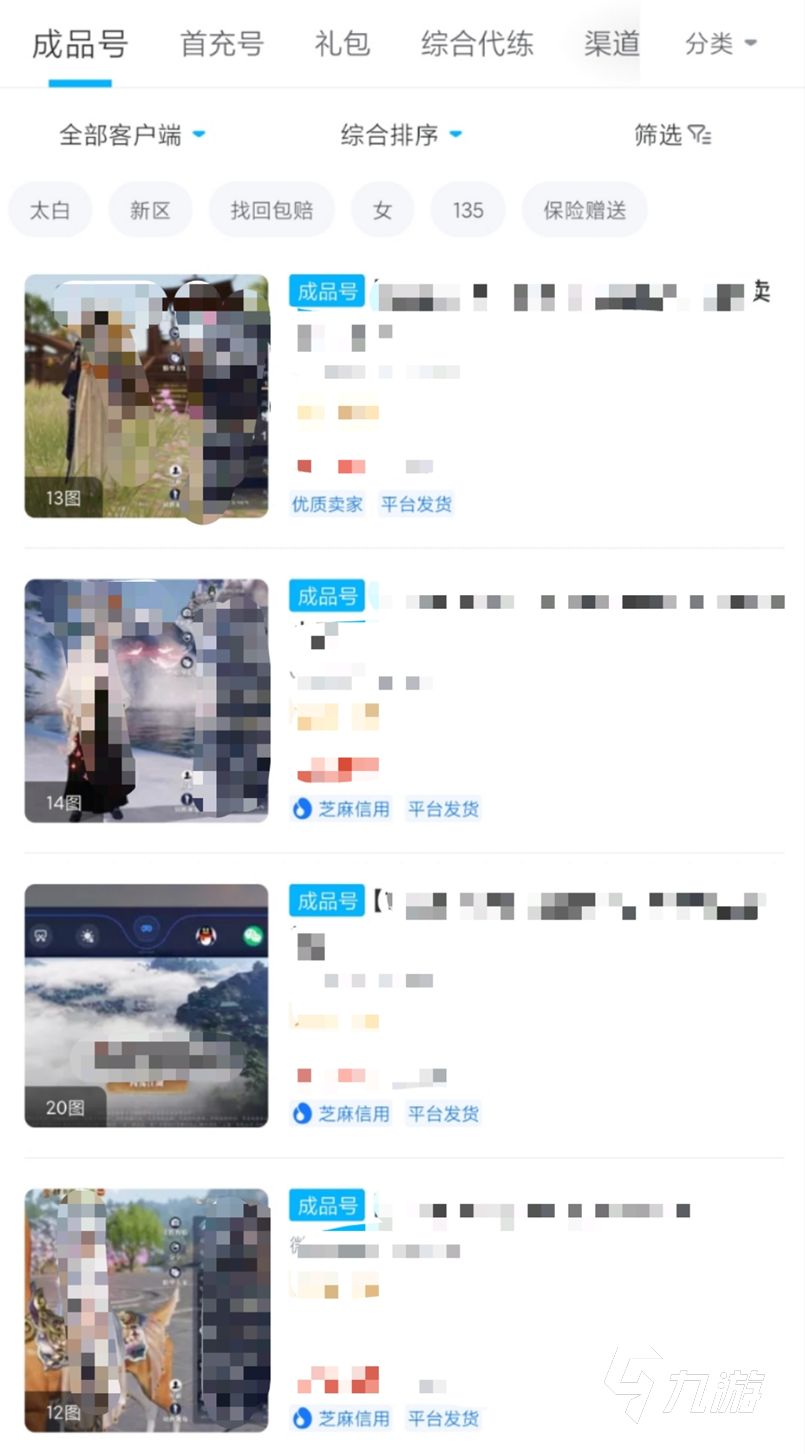The height and width of the screenshot is (1454, 805).
Task: Select the 保险赠送 chip
Action: pyautogui.click(x=584, y=210)
